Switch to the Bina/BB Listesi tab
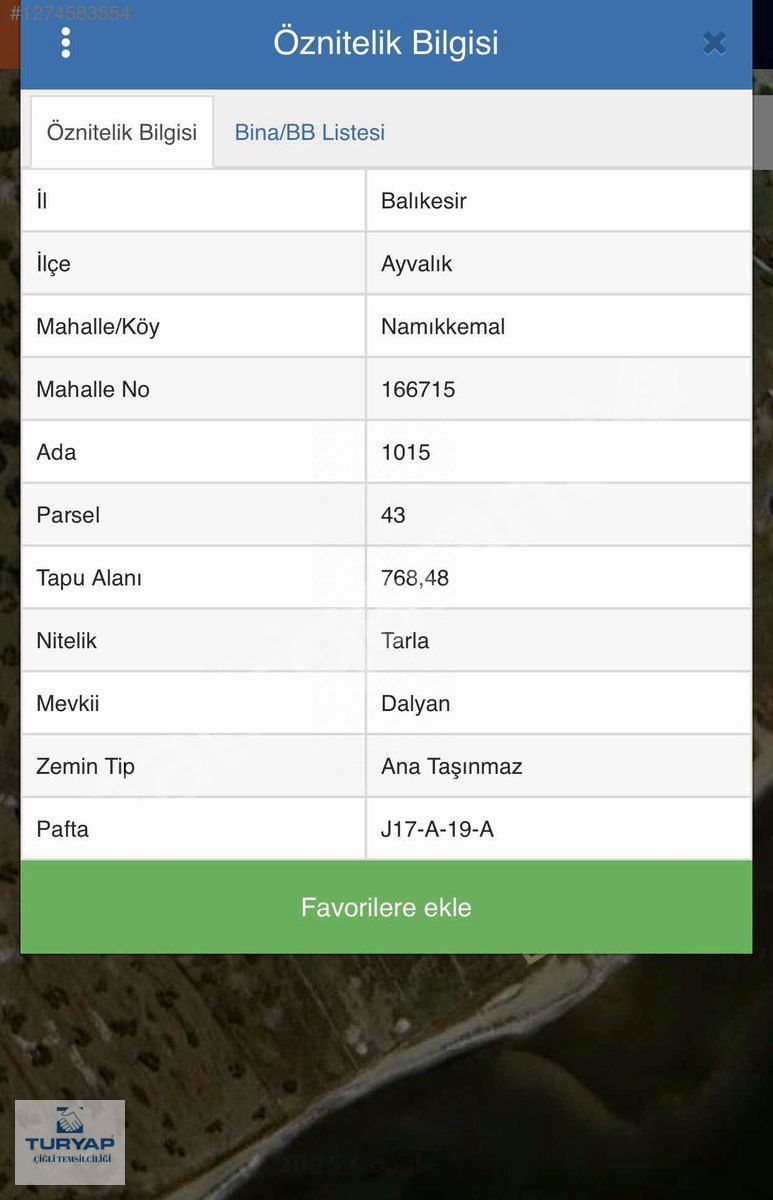Screen dimensions: 773x1200 pyautogui.click(x=309, y=133)
